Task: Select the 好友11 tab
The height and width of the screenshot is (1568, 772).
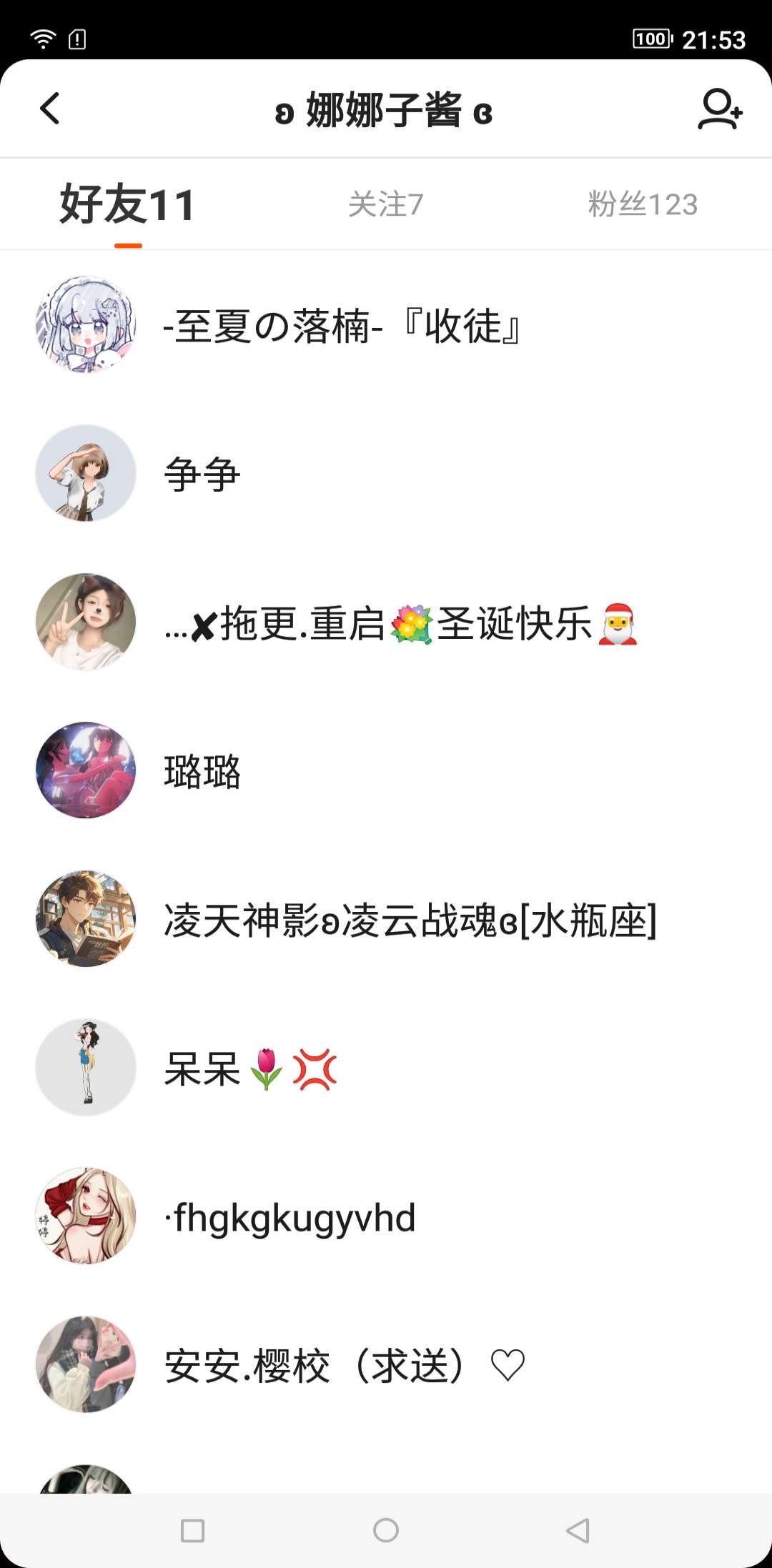Action: [127, 204]
